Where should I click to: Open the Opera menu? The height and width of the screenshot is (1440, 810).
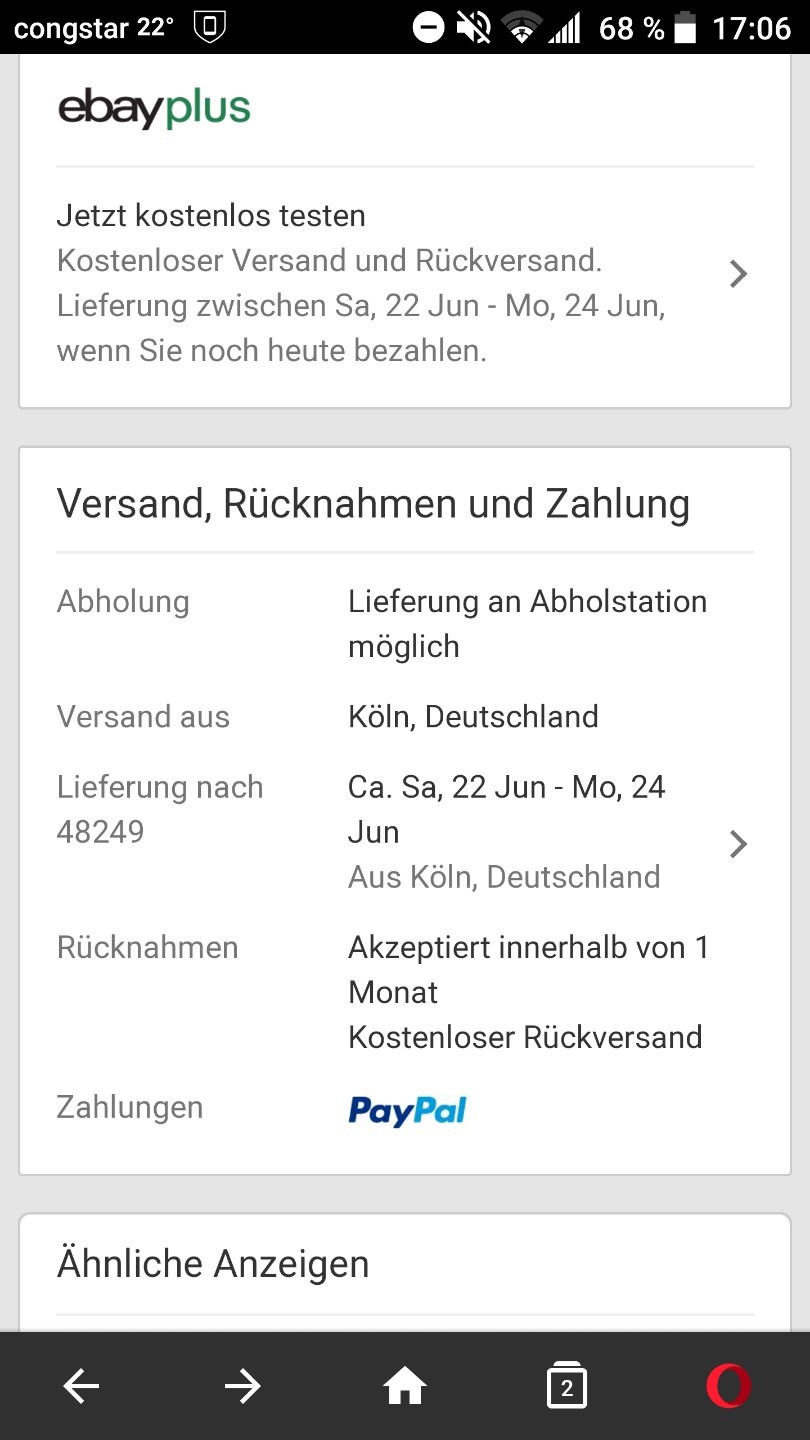click(728, 1386)
